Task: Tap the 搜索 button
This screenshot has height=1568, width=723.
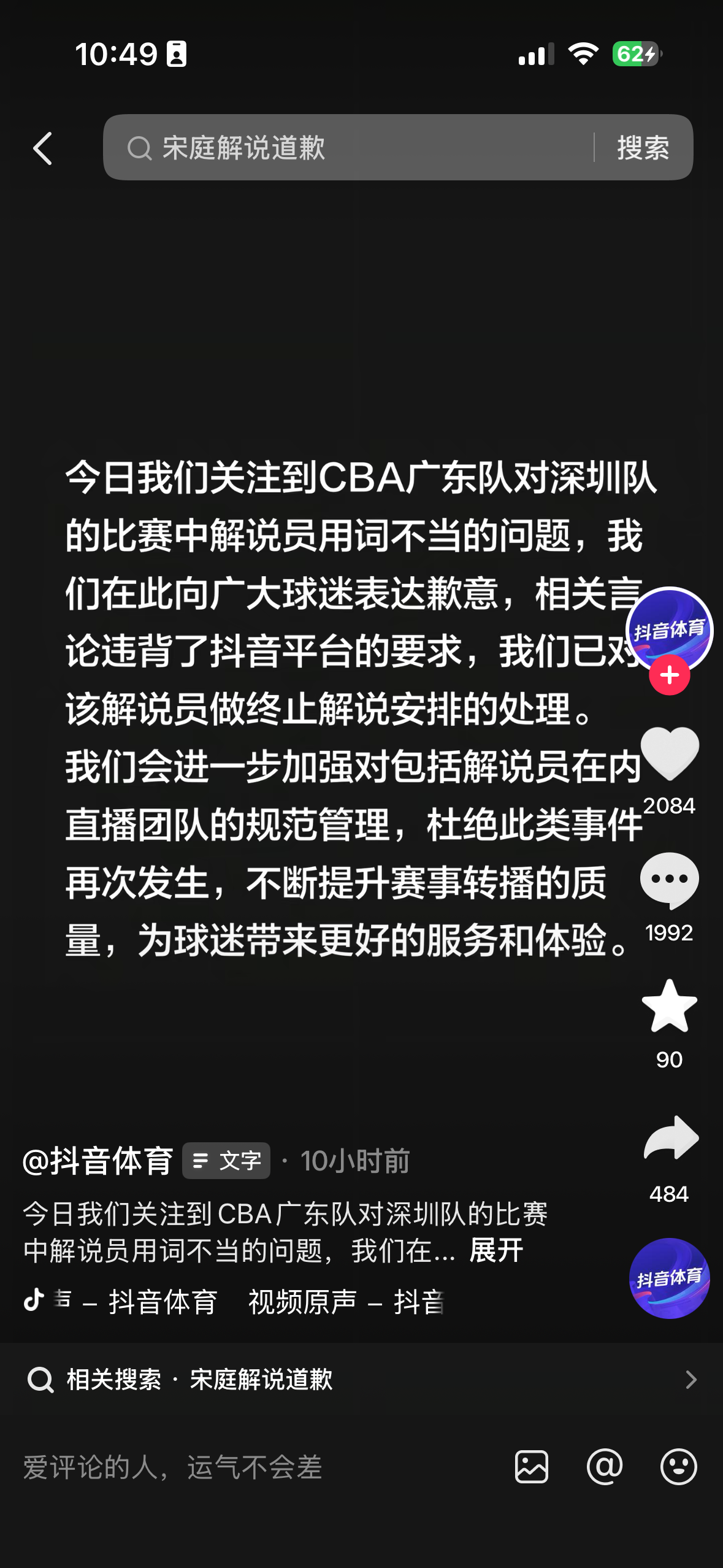Action: pos(643,148)
